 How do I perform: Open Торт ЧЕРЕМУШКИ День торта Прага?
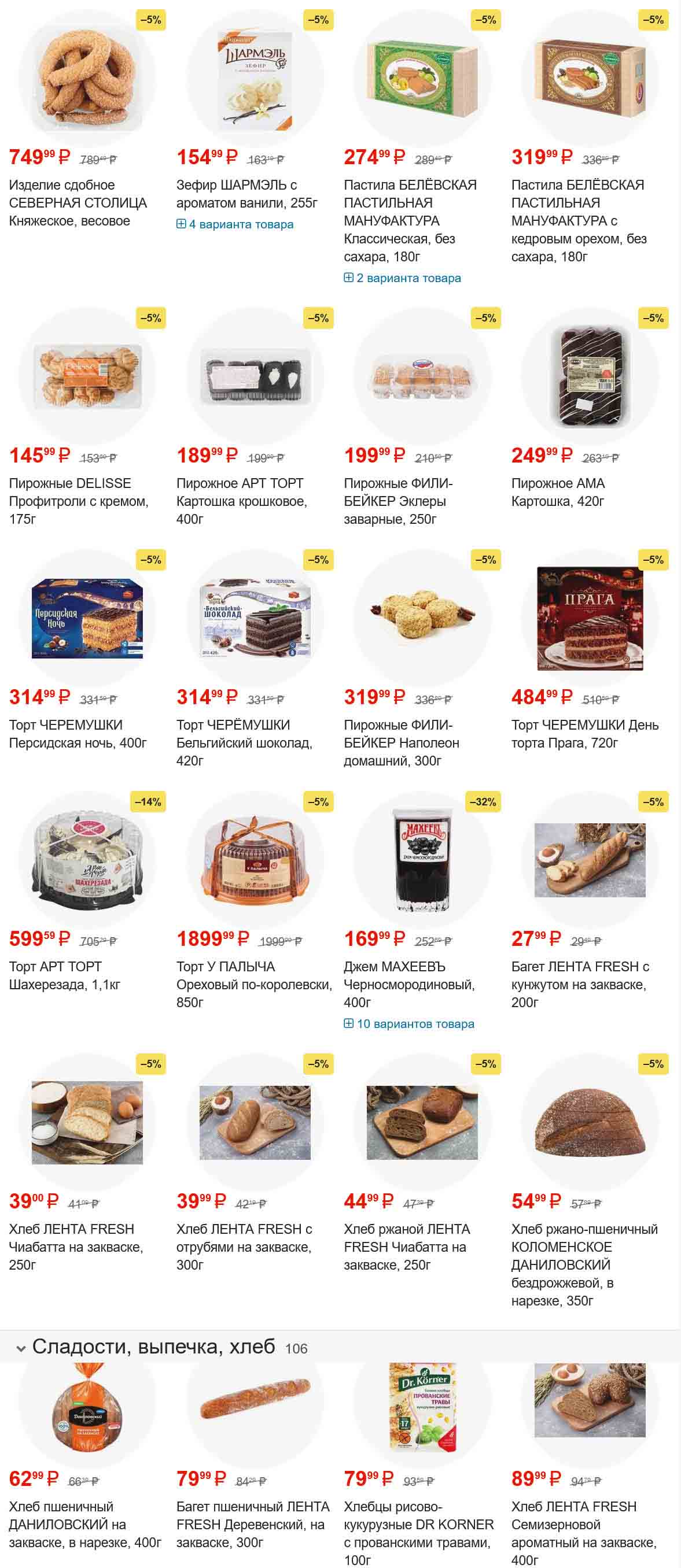click(584, 734)
